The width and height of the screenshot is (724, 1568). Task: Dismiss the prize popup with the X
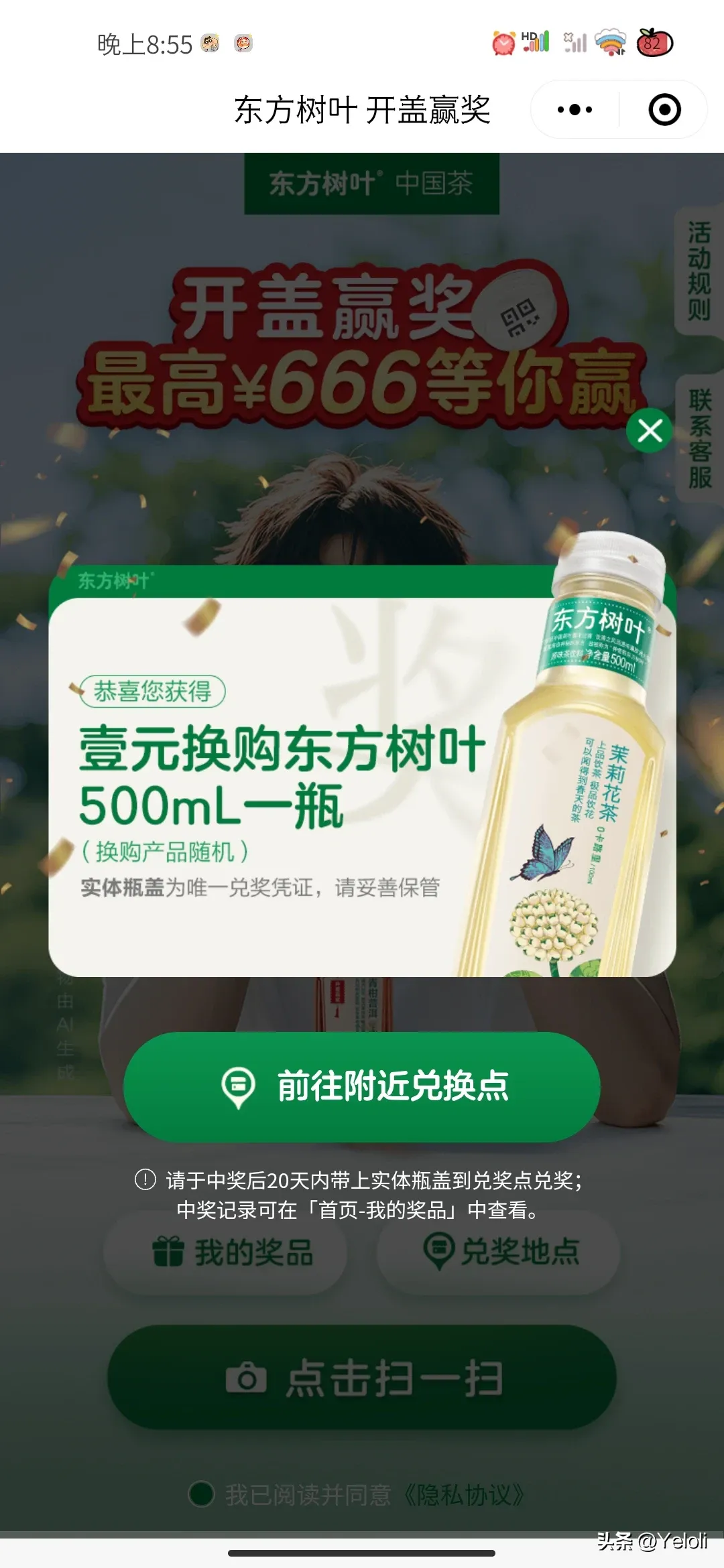coord(650,430)
